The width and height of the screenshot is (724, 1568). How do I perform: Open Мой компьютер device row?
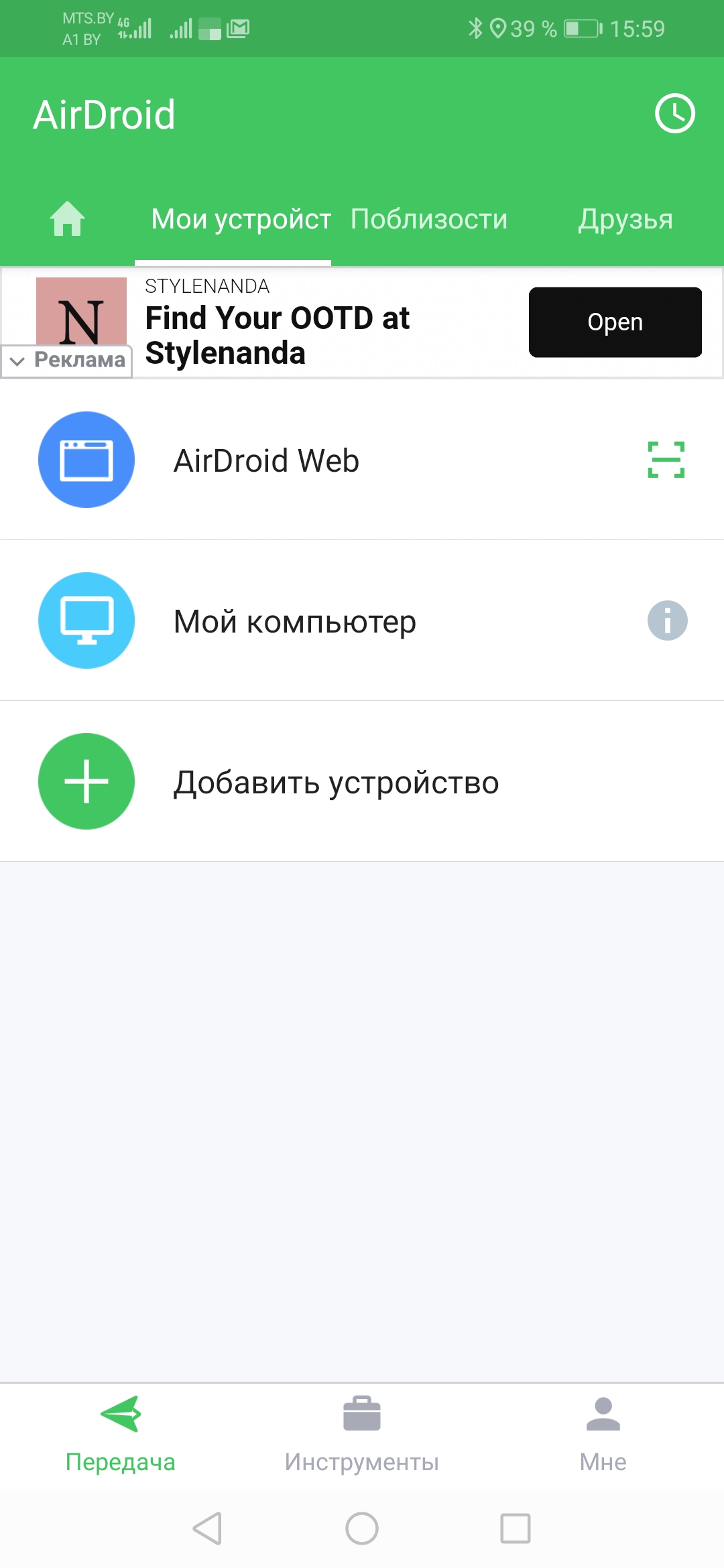pos(362,620)
